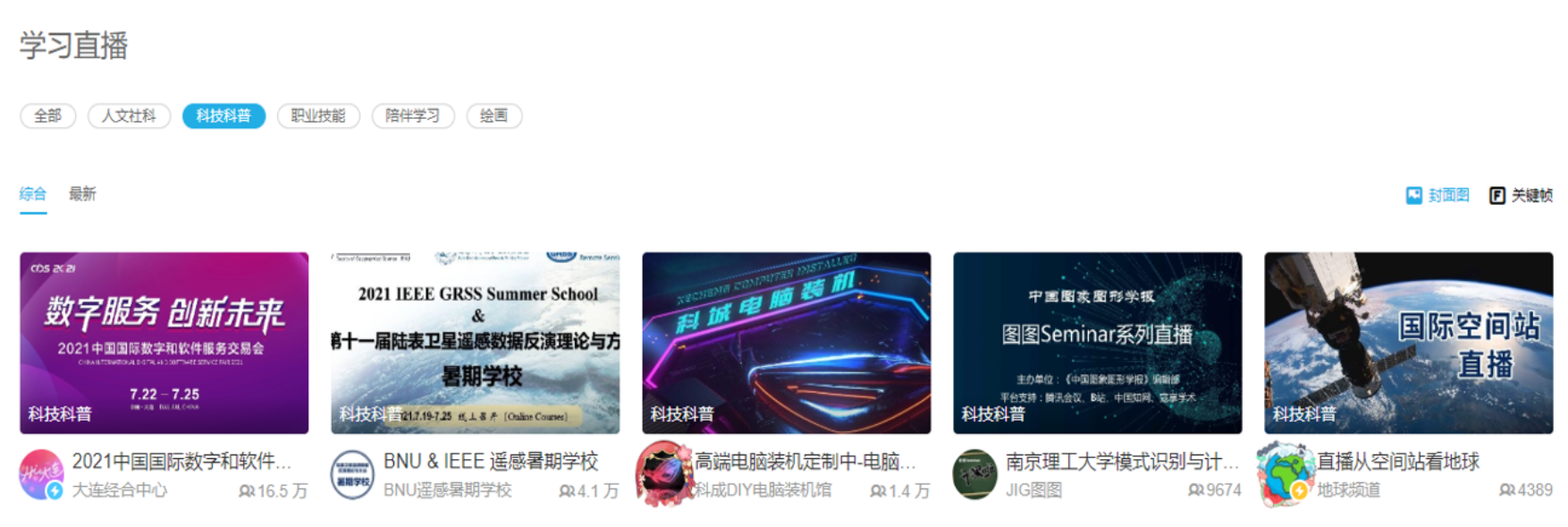This screenshot has width=1568, height=527.
Task: Open 大连经合中心 streamer avatar
Action: click(42, 474)
